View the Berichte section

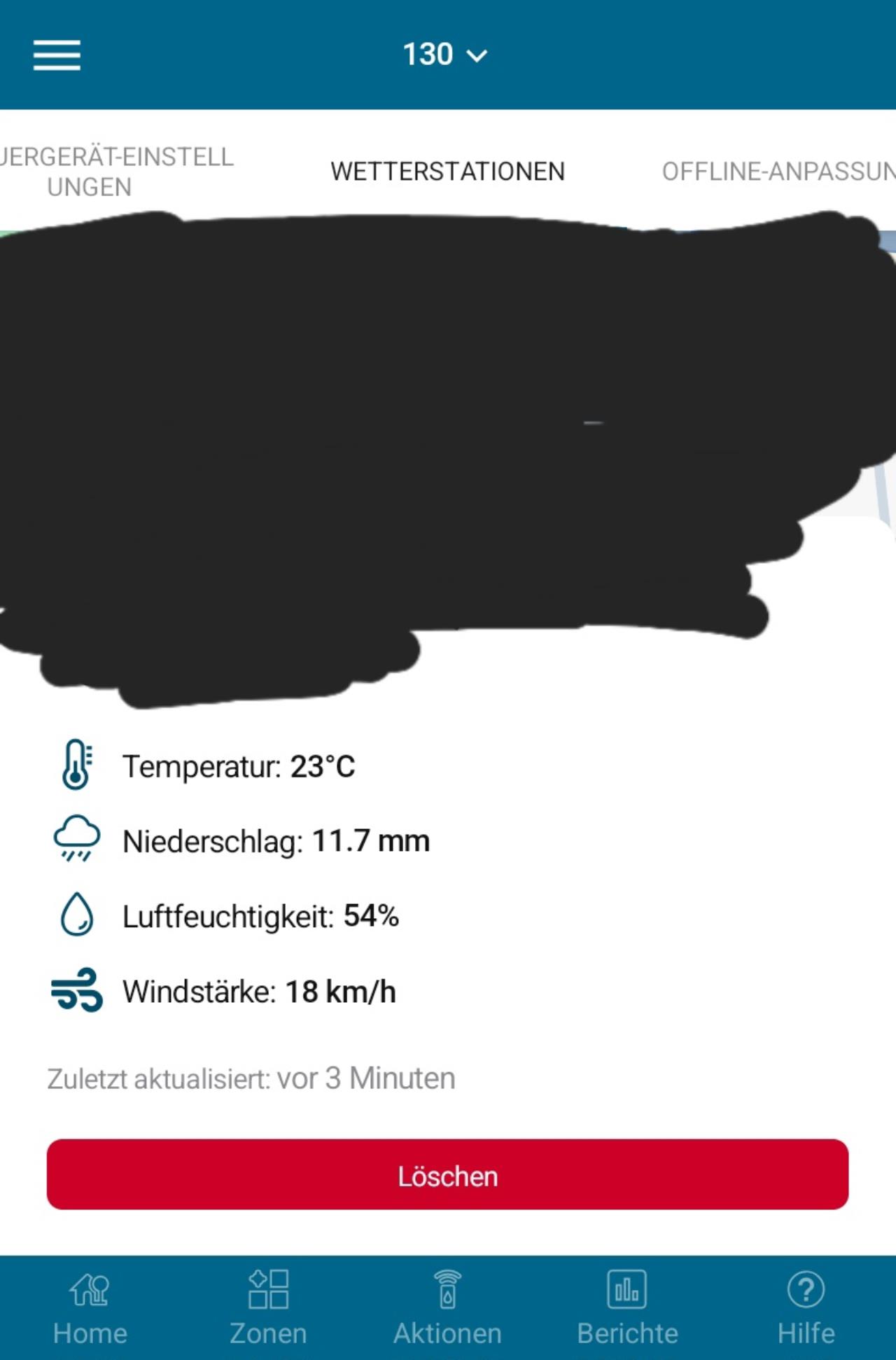point(627,1307)
